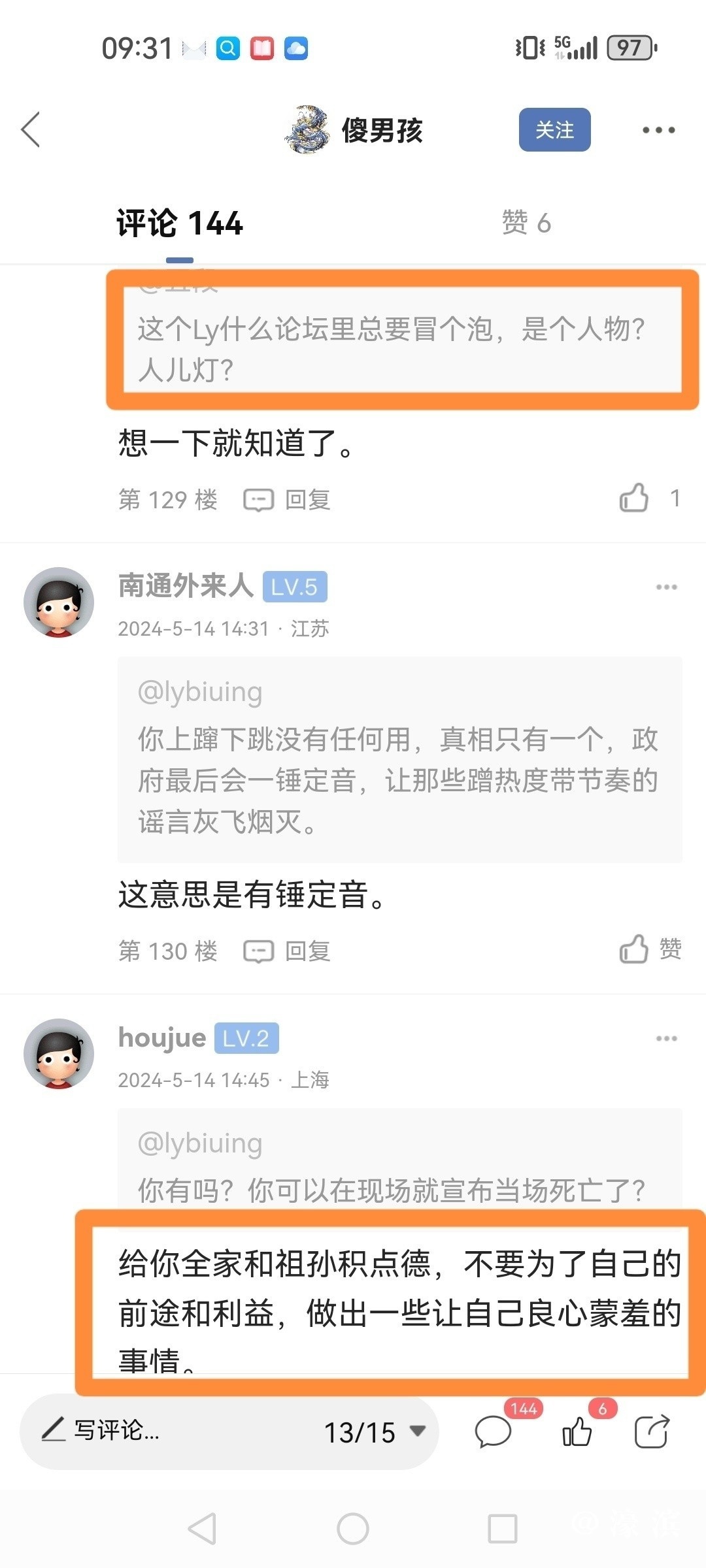
Task: Like the post via bottom thumbs-up icon
Action: (x=577, y=1431)
